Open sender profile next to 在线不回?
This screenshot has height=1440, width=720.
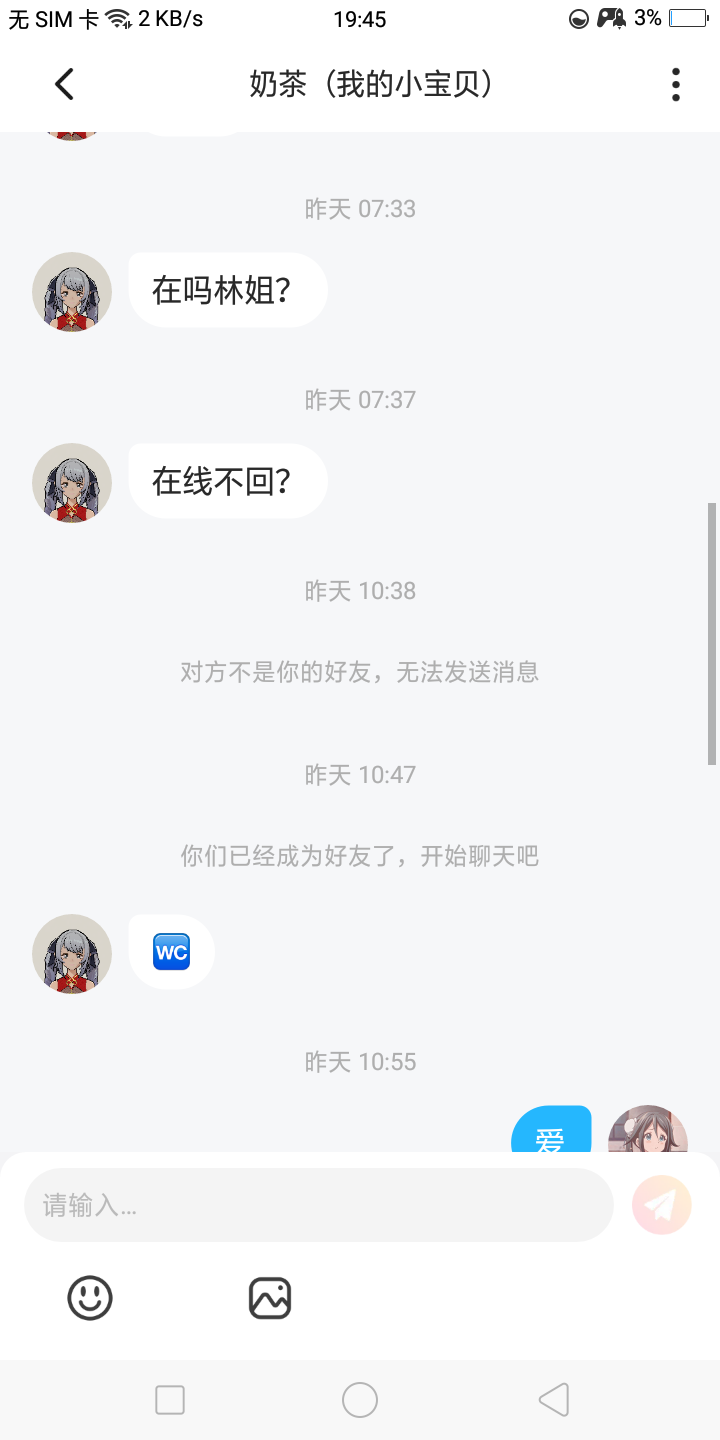pyautogui.click(x=72, y=482)
